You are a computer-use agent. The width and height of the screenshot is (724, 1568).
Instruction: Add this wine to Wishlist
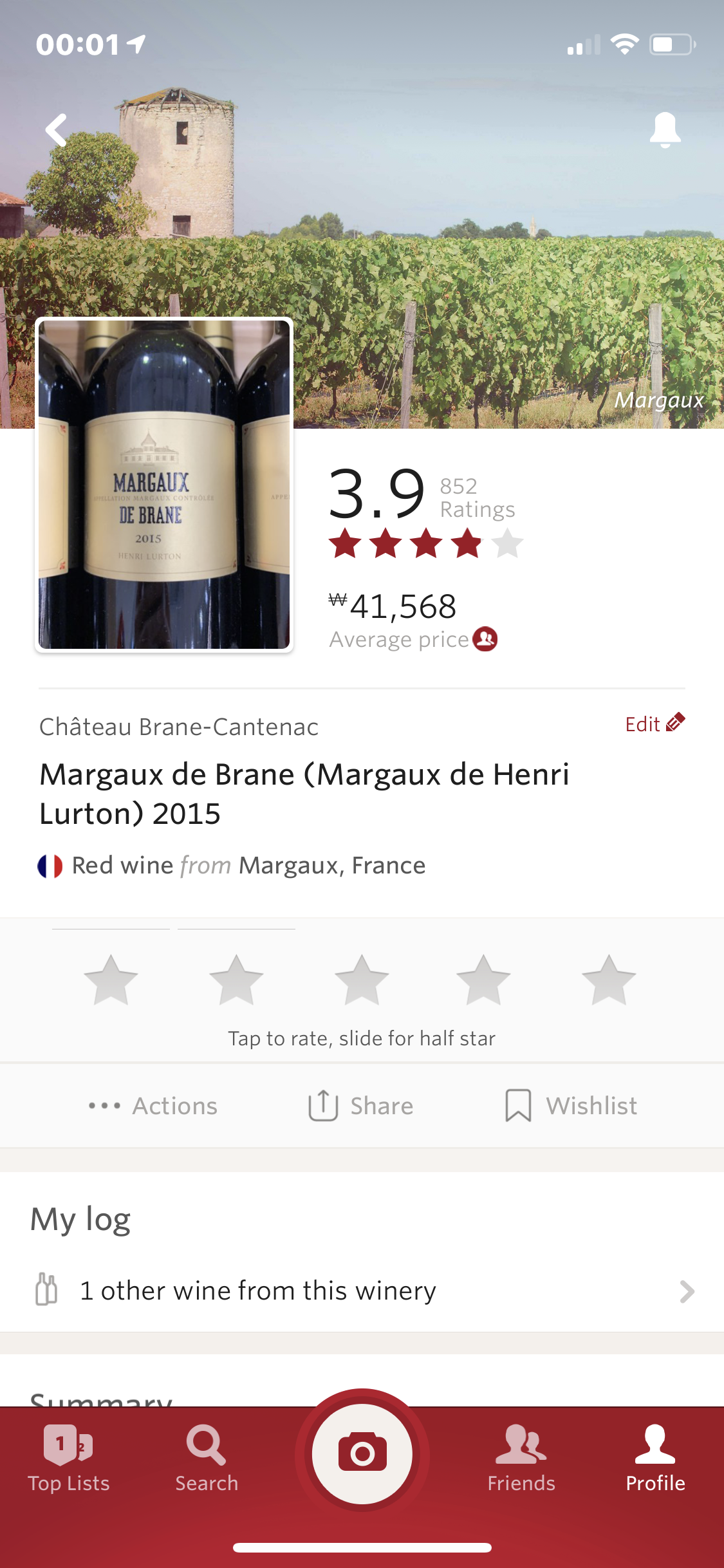[x=571, y=1106]
